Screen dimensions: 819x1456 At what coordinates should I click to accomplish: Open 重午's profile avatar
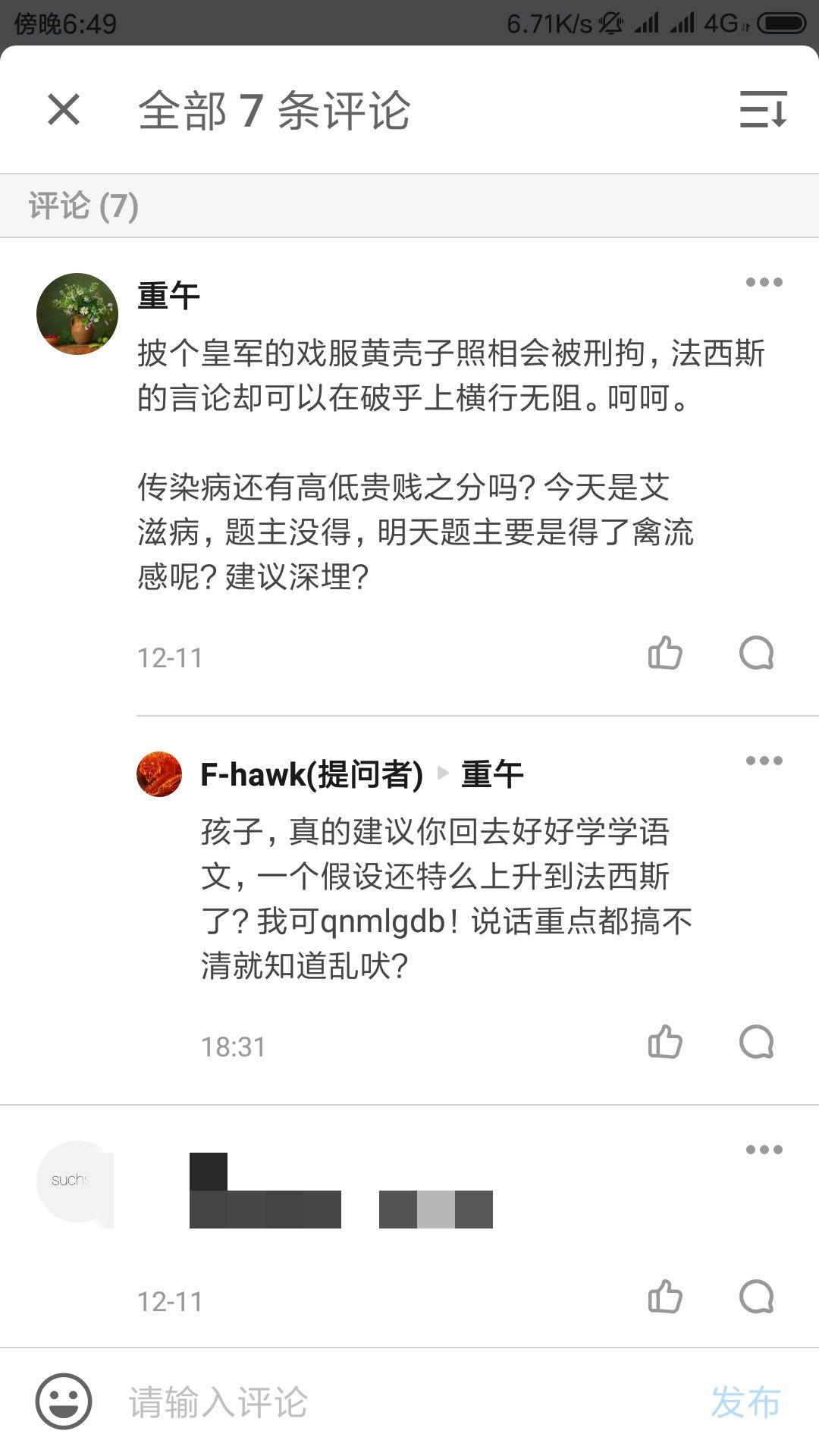77,314
